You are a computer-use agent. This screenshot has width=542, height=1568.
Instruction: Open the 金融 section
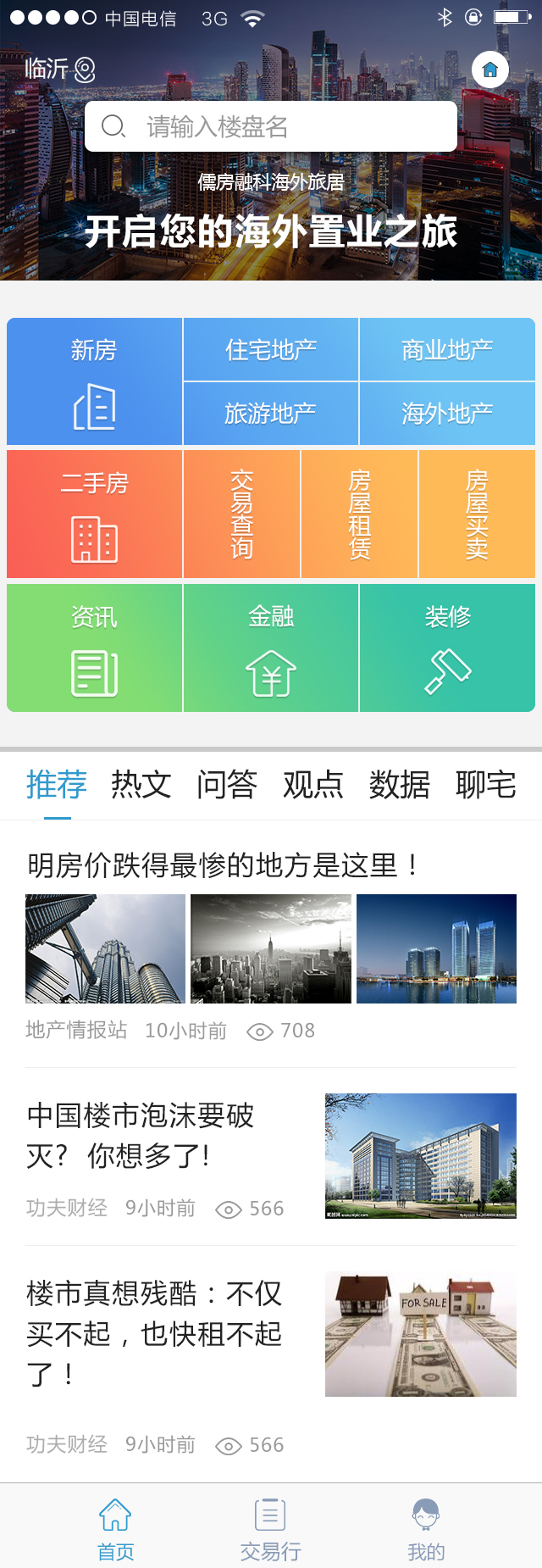coord(271,648)
